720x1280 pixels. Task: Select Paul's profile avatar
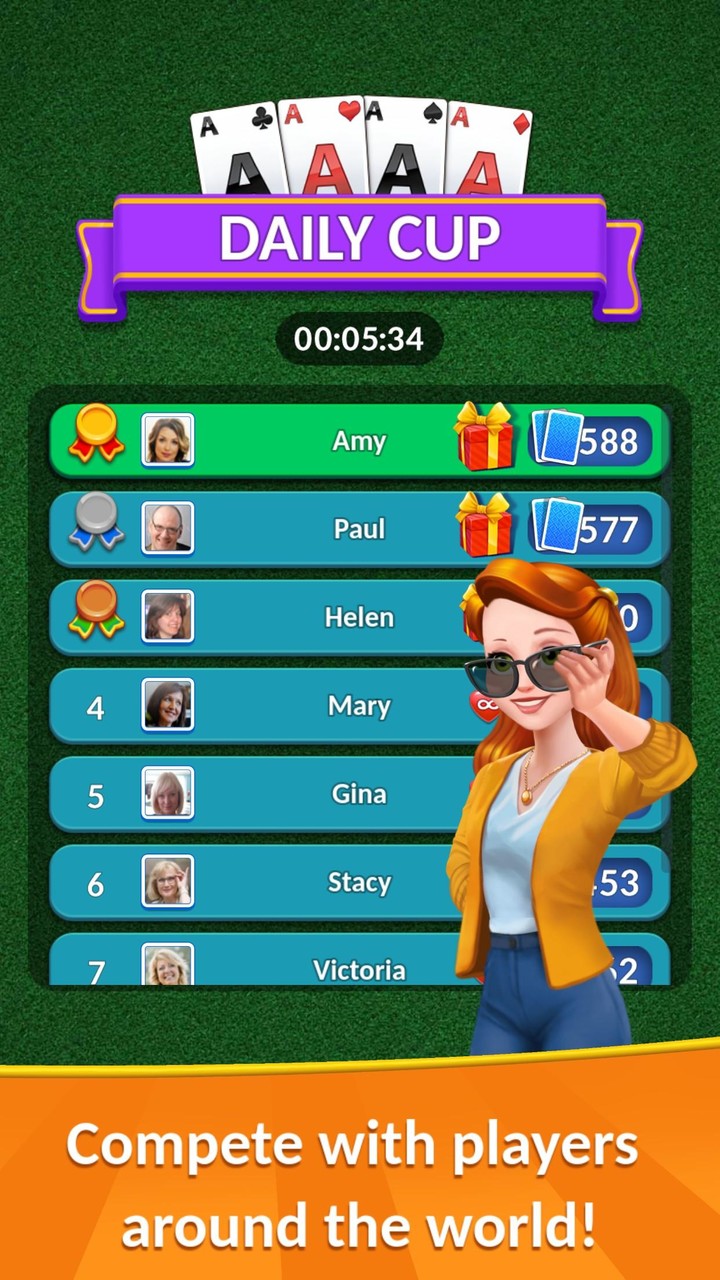coord(167,526)
